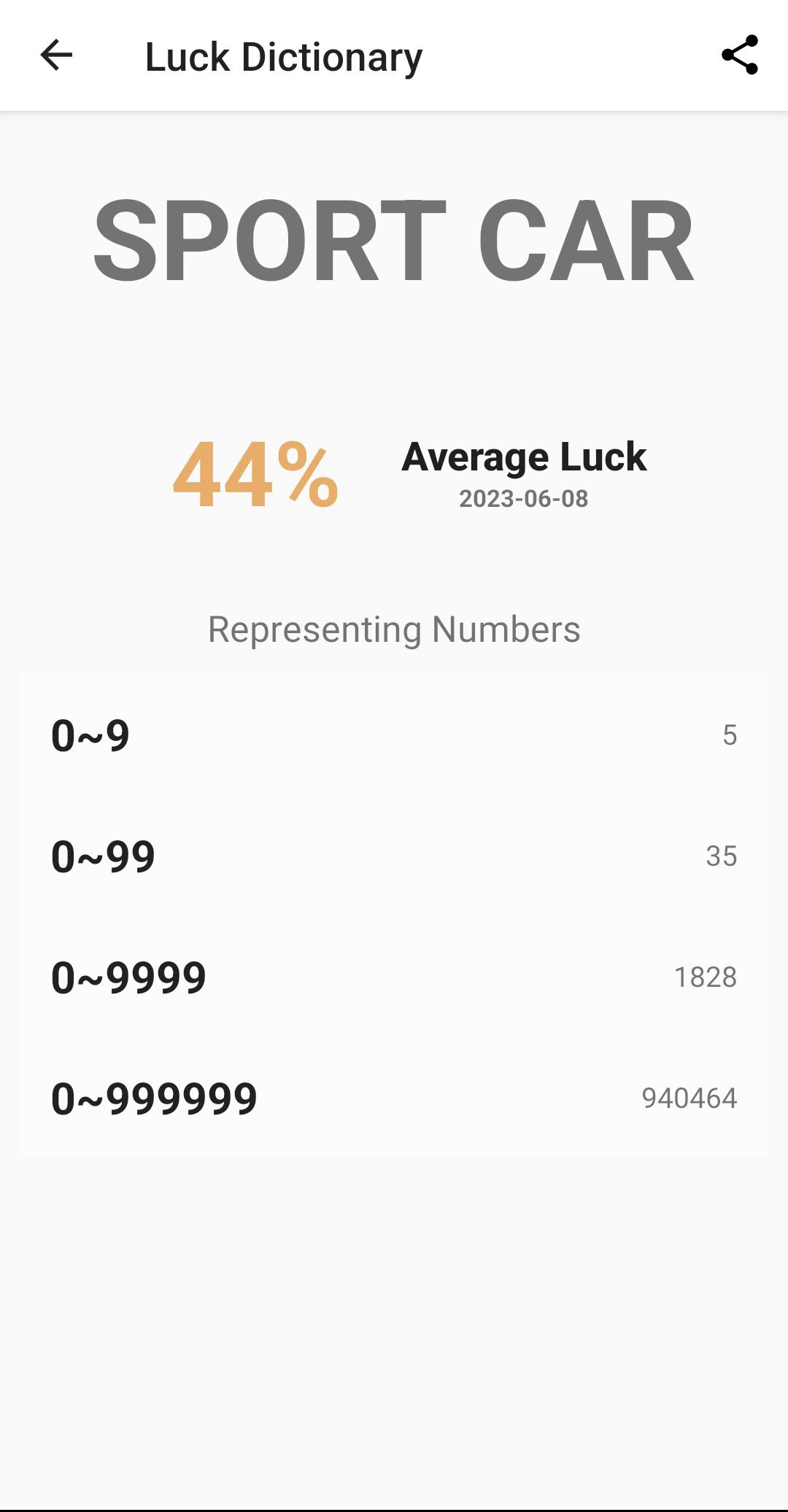788x1512 pixels.
Task: Share the Sport Car luck result
Action: (x=740, y=55)
